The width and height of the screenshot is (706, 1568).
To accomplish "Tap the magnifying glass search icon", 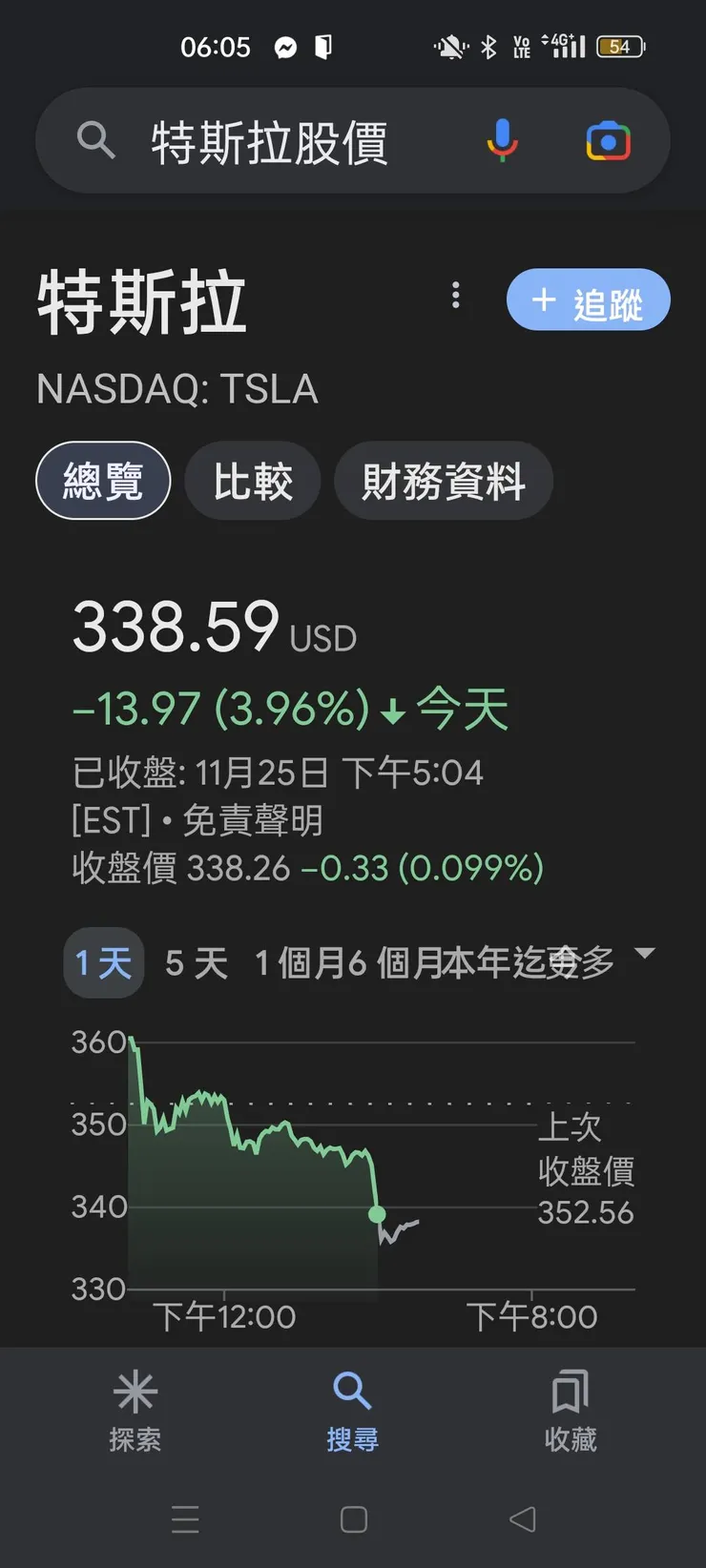I will [x=95, y=140].
